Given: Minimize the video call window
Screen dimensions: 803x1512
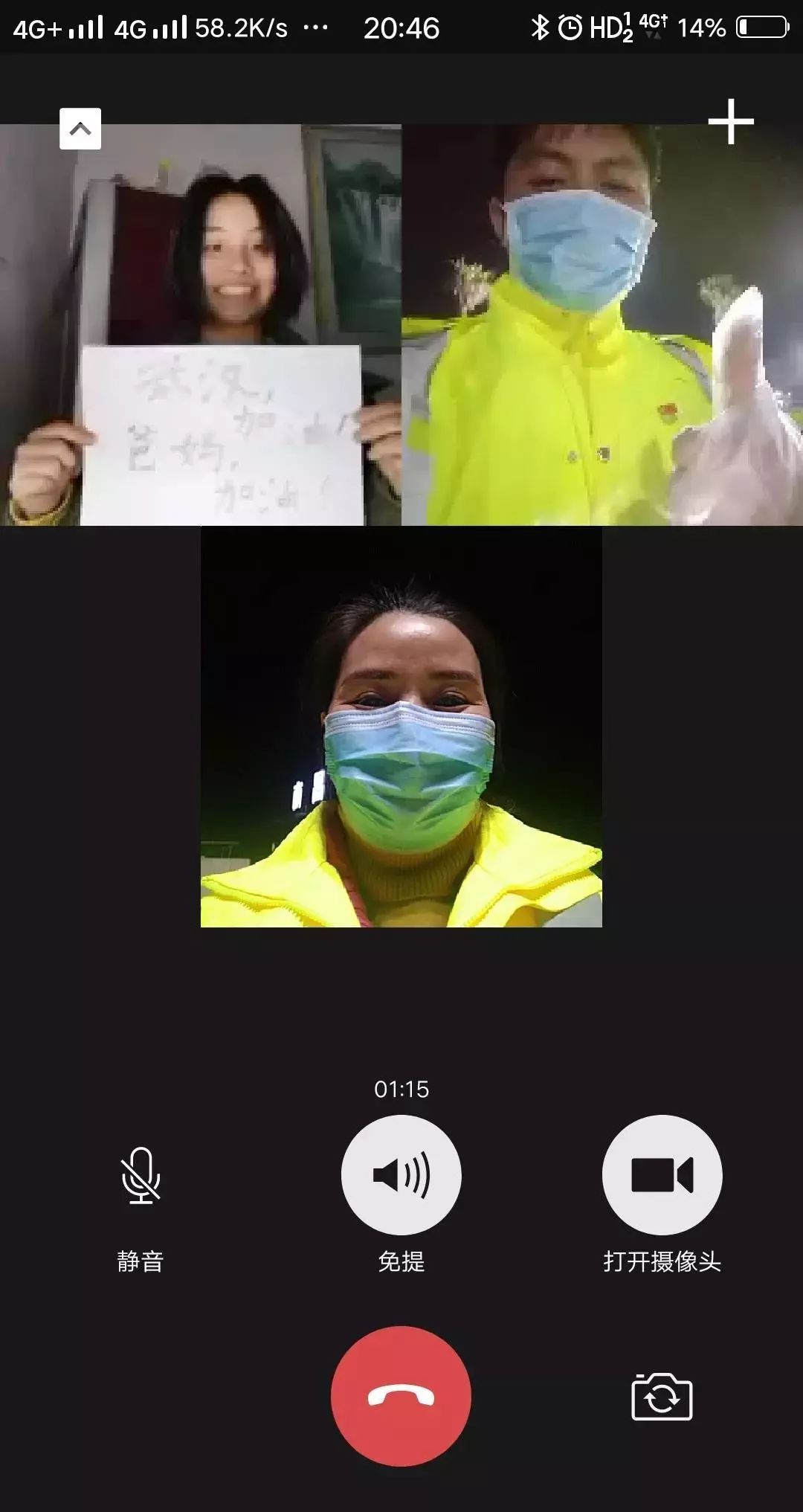Looking at the screenshot, I should (80, 129).
